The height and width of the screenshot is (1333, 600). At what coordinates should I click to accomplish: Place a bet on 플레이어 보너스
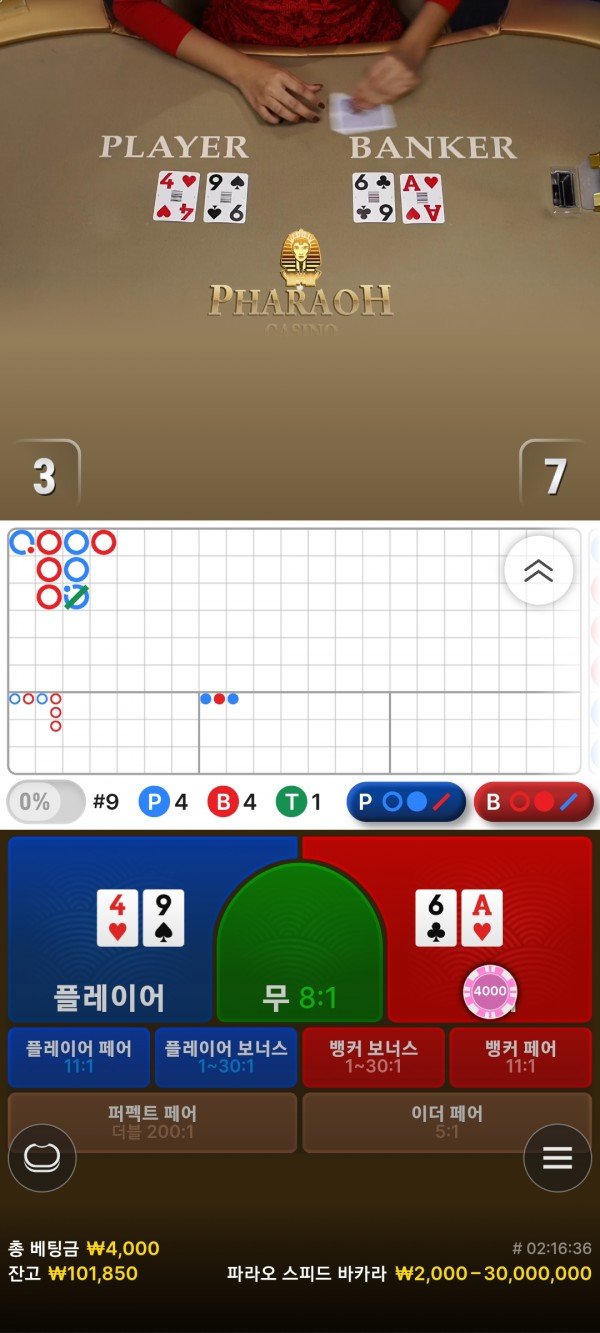tap(225, 1057)
